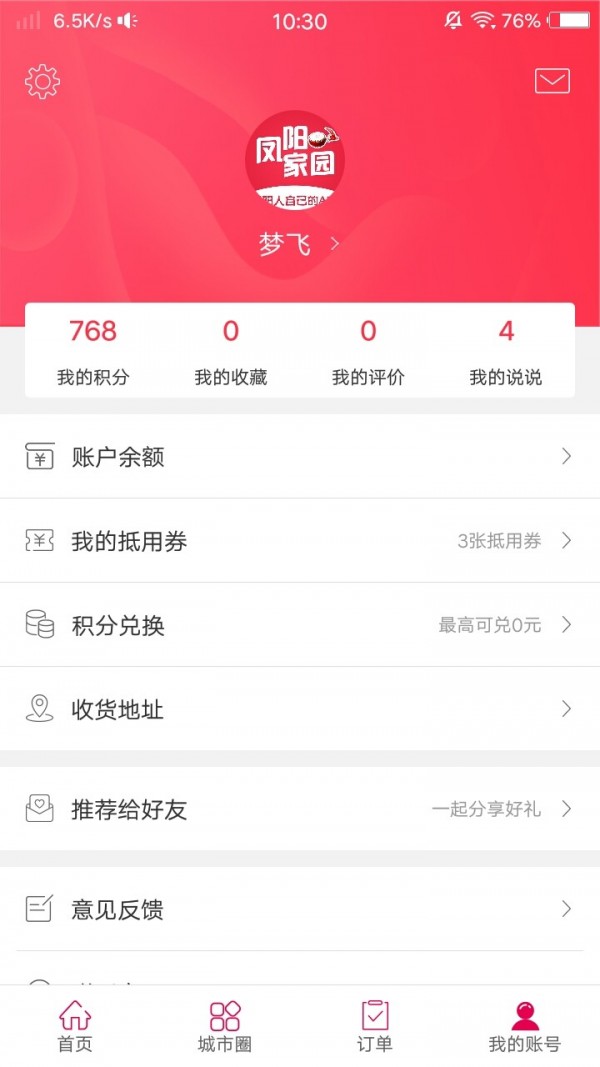The height and width of the screenshot is (1067, 600).
Task: Switch to the 首页 tab
Action: coord(75,1027)
